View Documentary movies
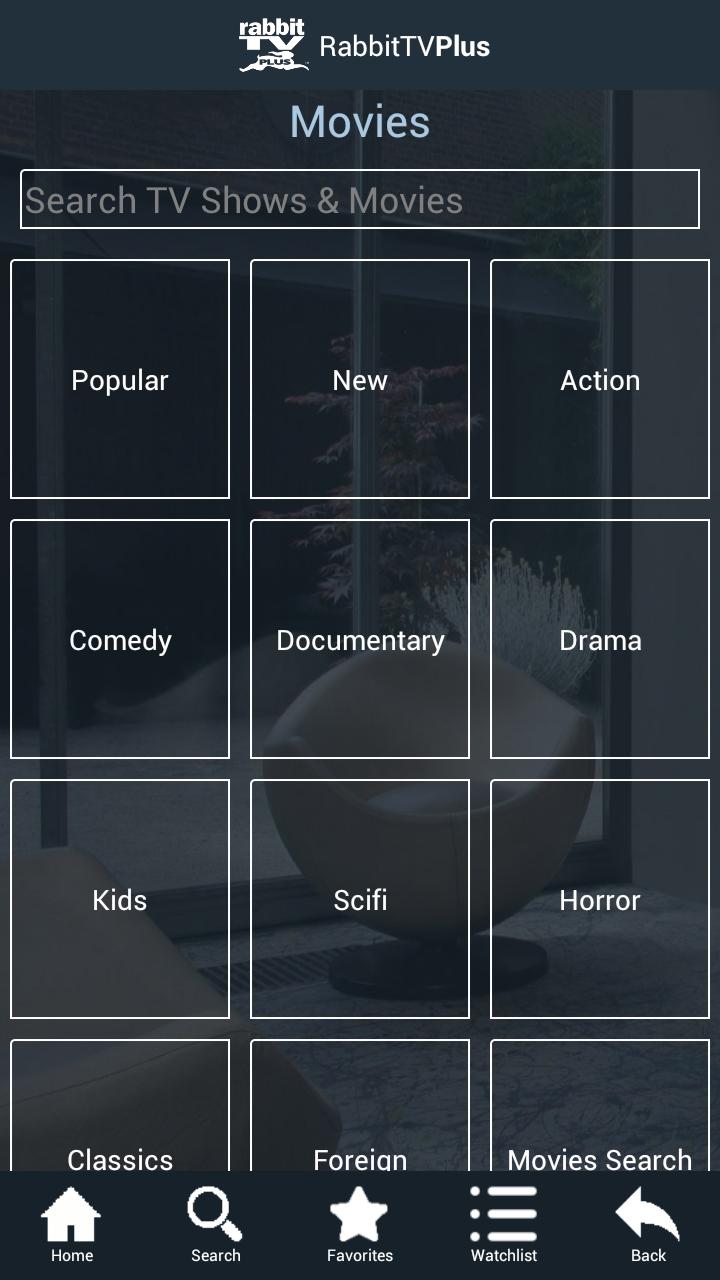Image resolution: width=720 pixels, height=1280 pixels. coord(360,640)
